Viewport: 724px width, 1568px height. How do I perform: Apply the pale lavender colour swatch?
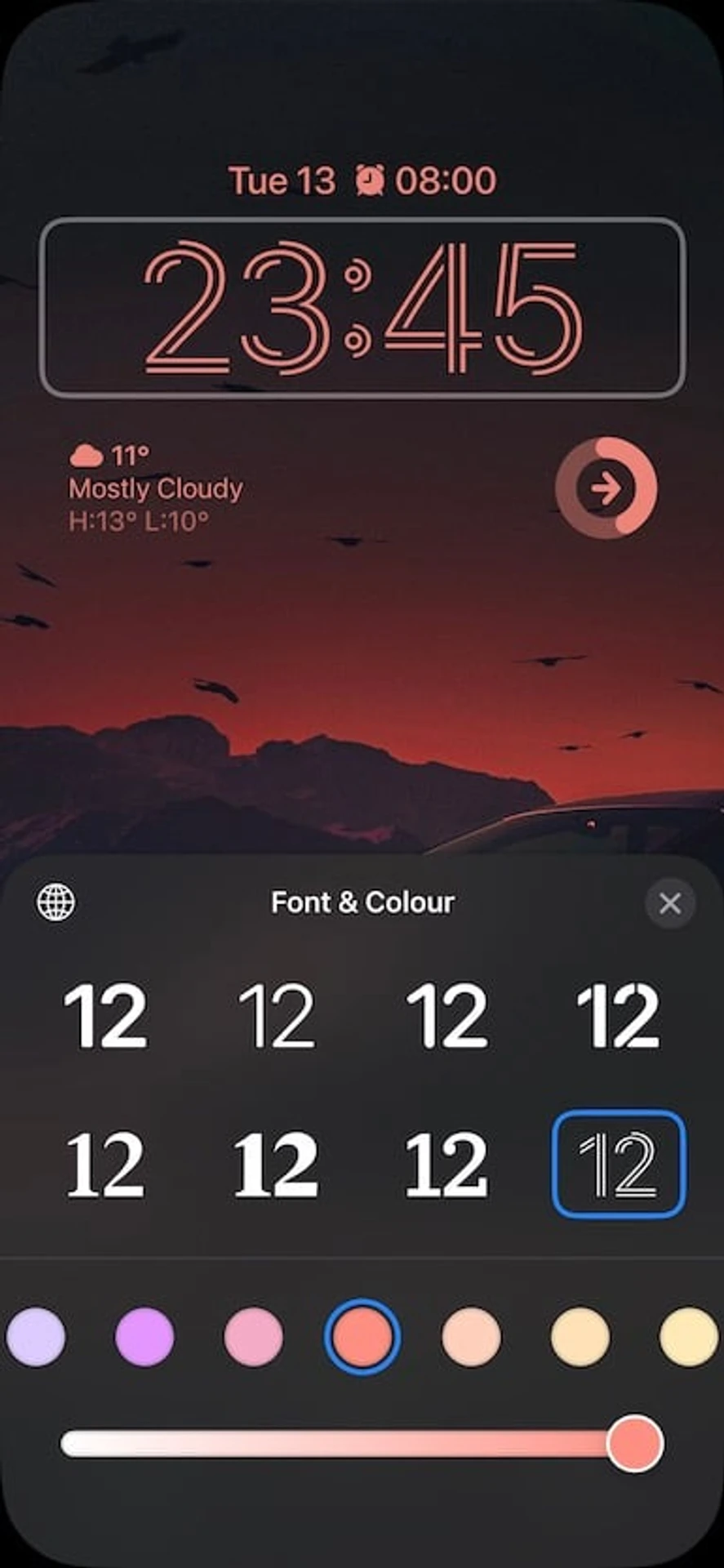(36, 1337)
